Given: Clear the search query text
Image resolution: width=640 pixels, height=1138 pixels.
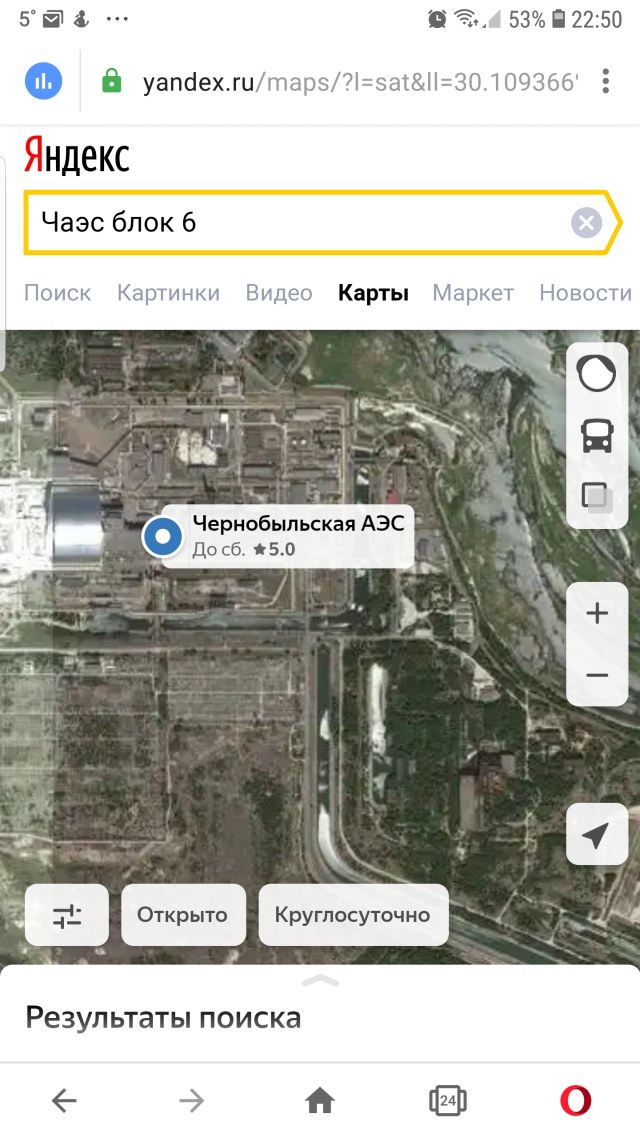Looking at the screenshot, I should coord(586,222).
